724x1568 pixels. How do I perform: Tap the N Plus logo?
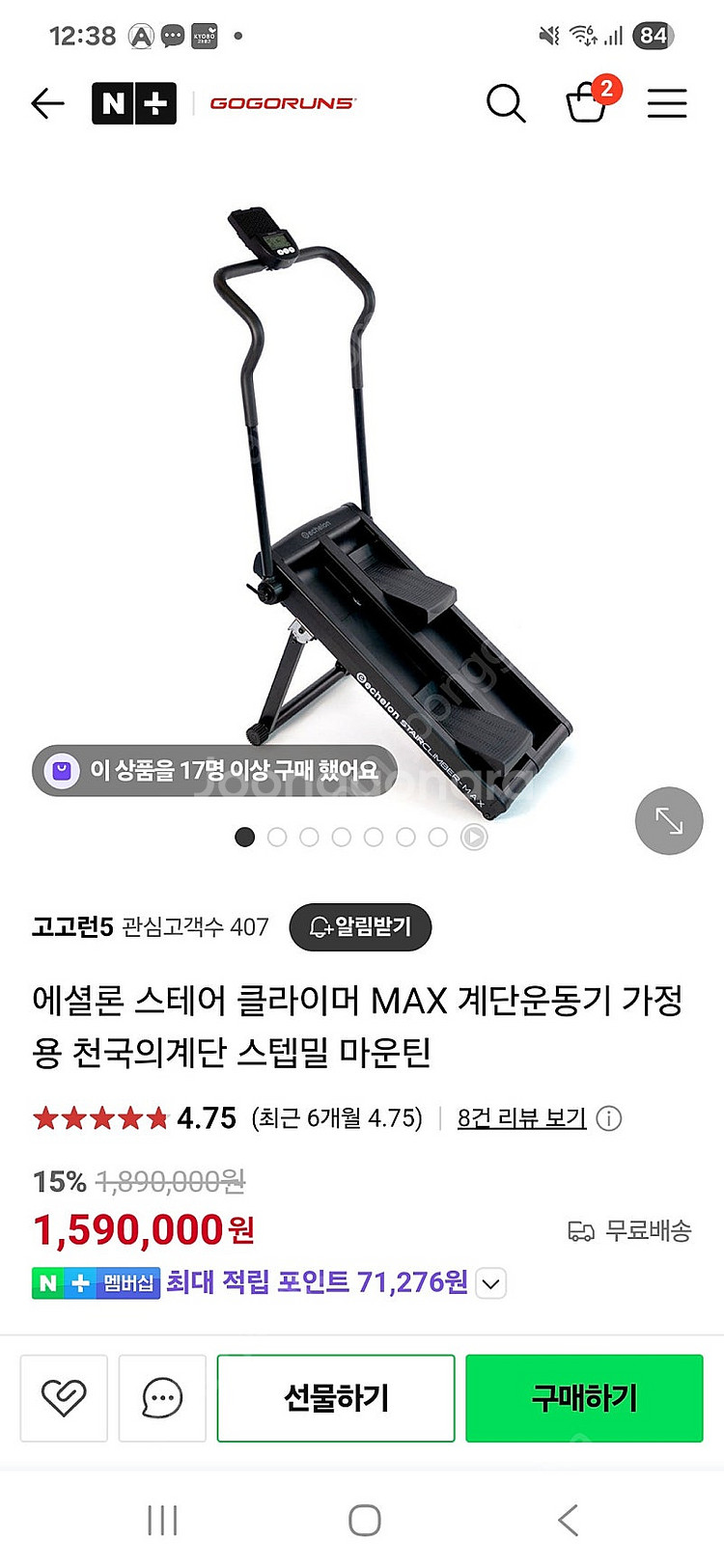pos(133,103)
